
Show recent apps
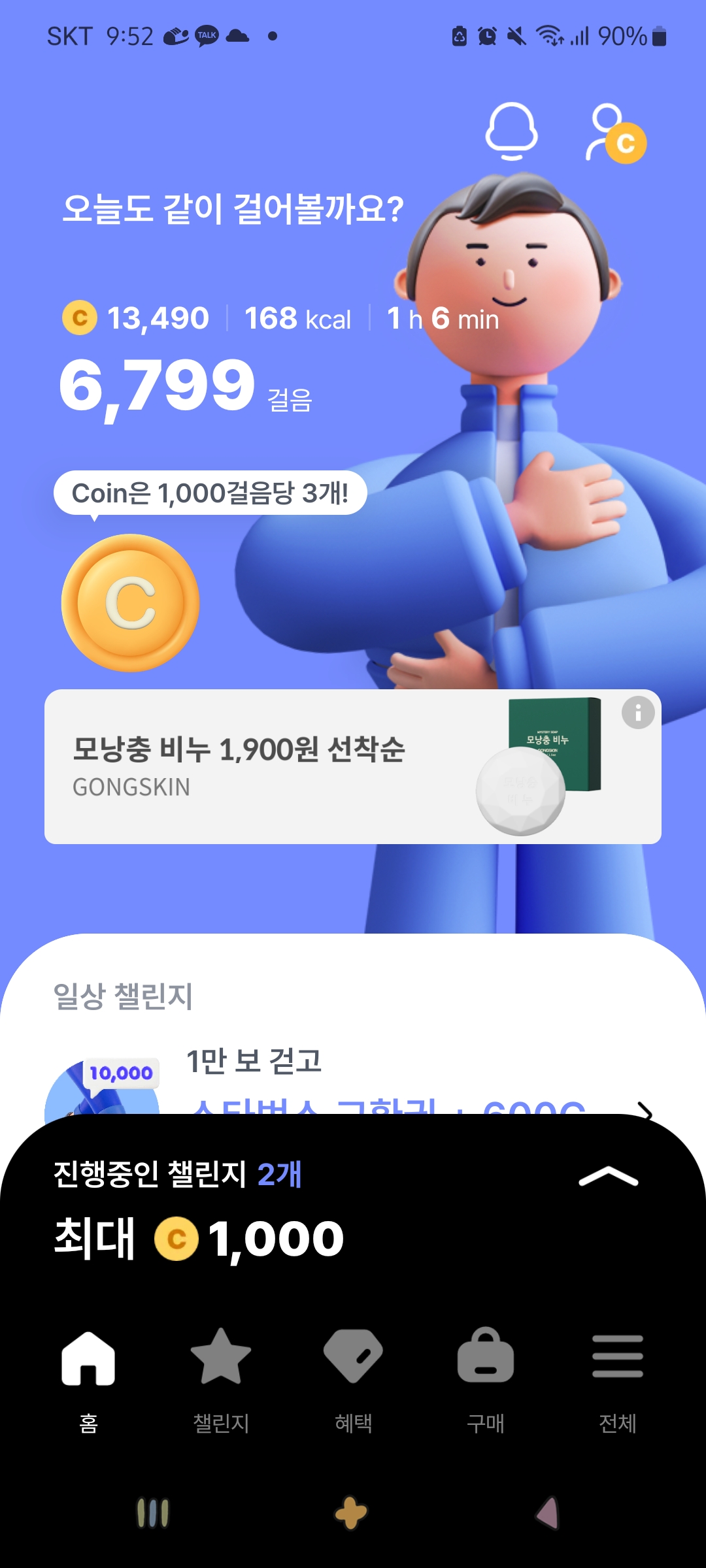[153, 1513]
